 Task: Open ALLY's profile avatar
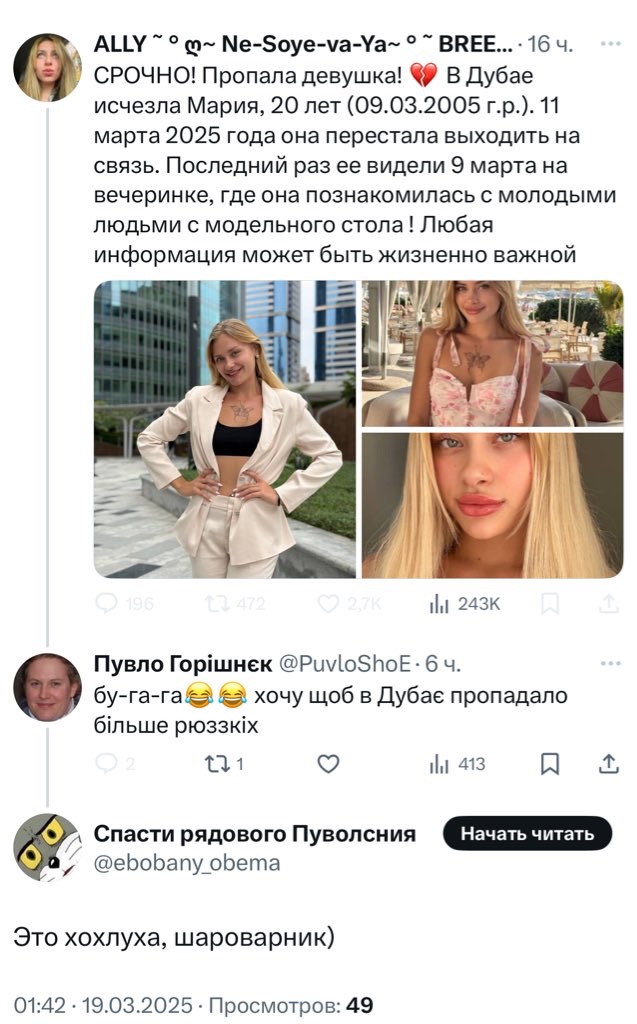click(47, 68)
